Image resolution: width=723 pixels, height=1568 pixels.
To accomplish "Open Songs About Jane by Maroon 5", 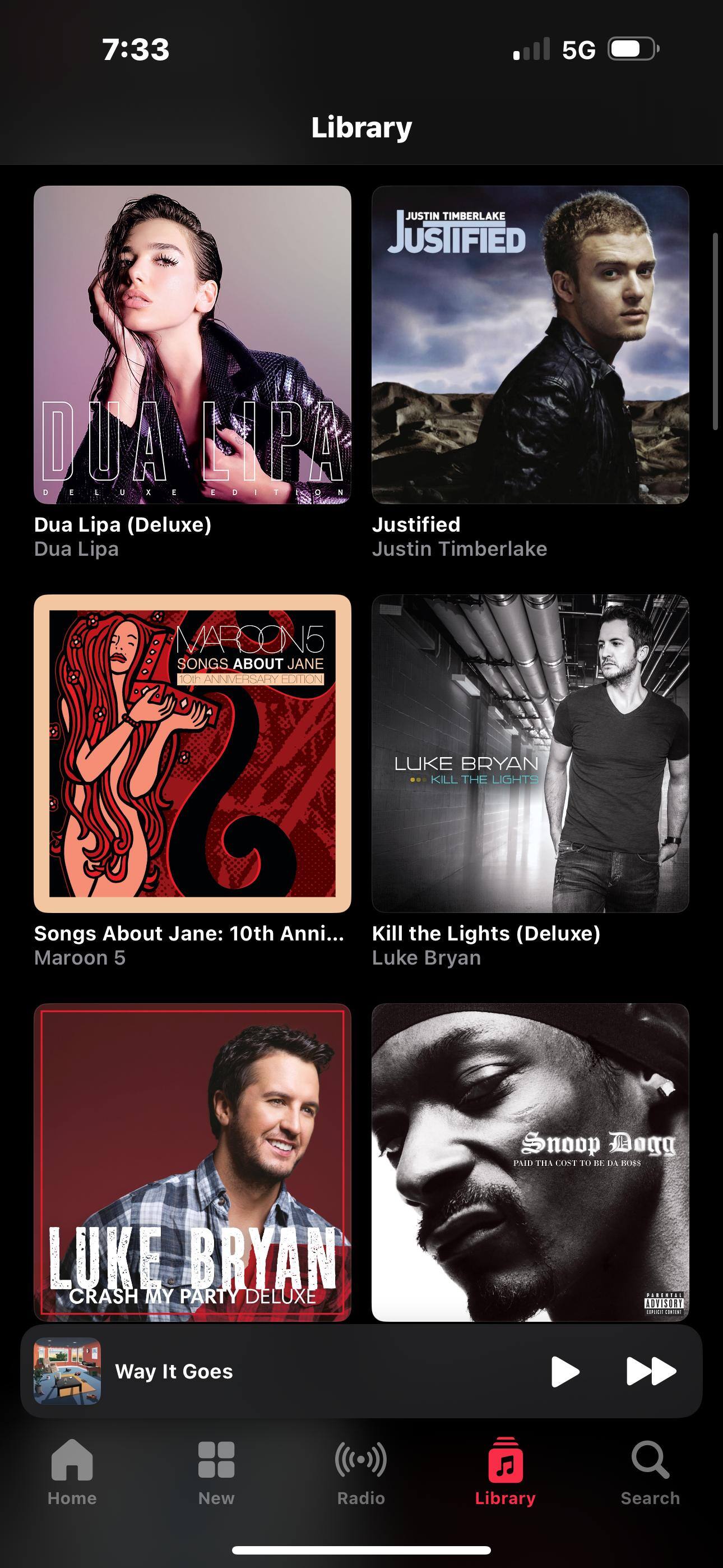I will tap(192, 753).
